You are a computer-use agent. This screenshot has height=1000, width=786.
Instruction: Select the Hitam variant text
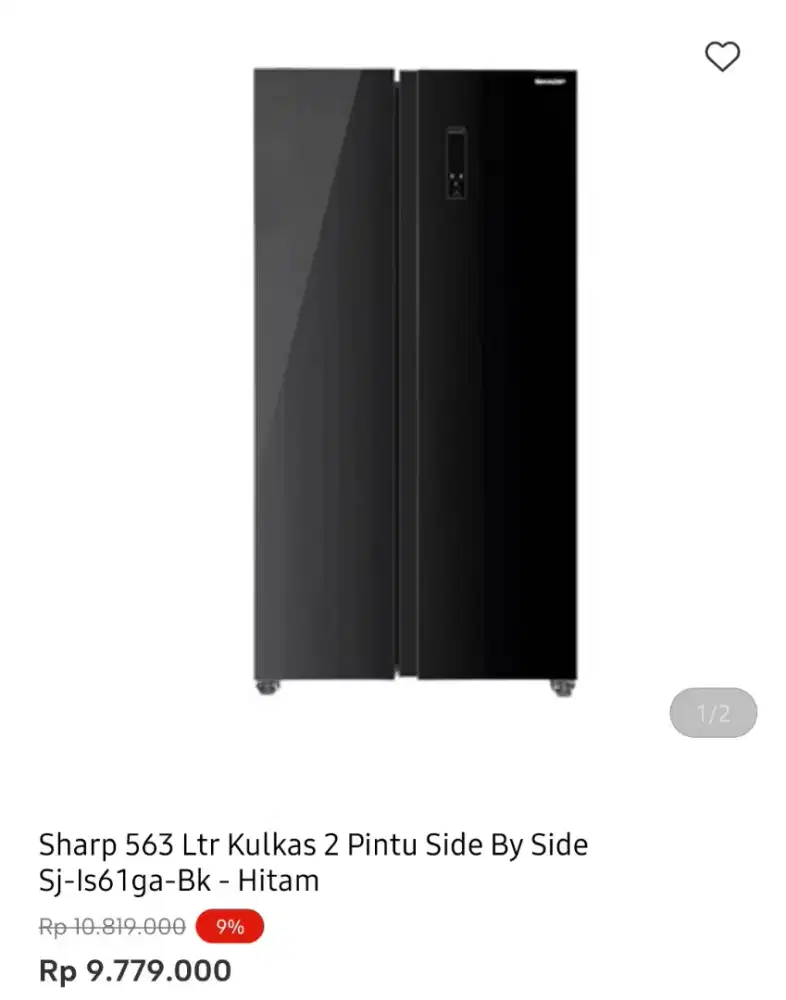click(x=277, y=881)
